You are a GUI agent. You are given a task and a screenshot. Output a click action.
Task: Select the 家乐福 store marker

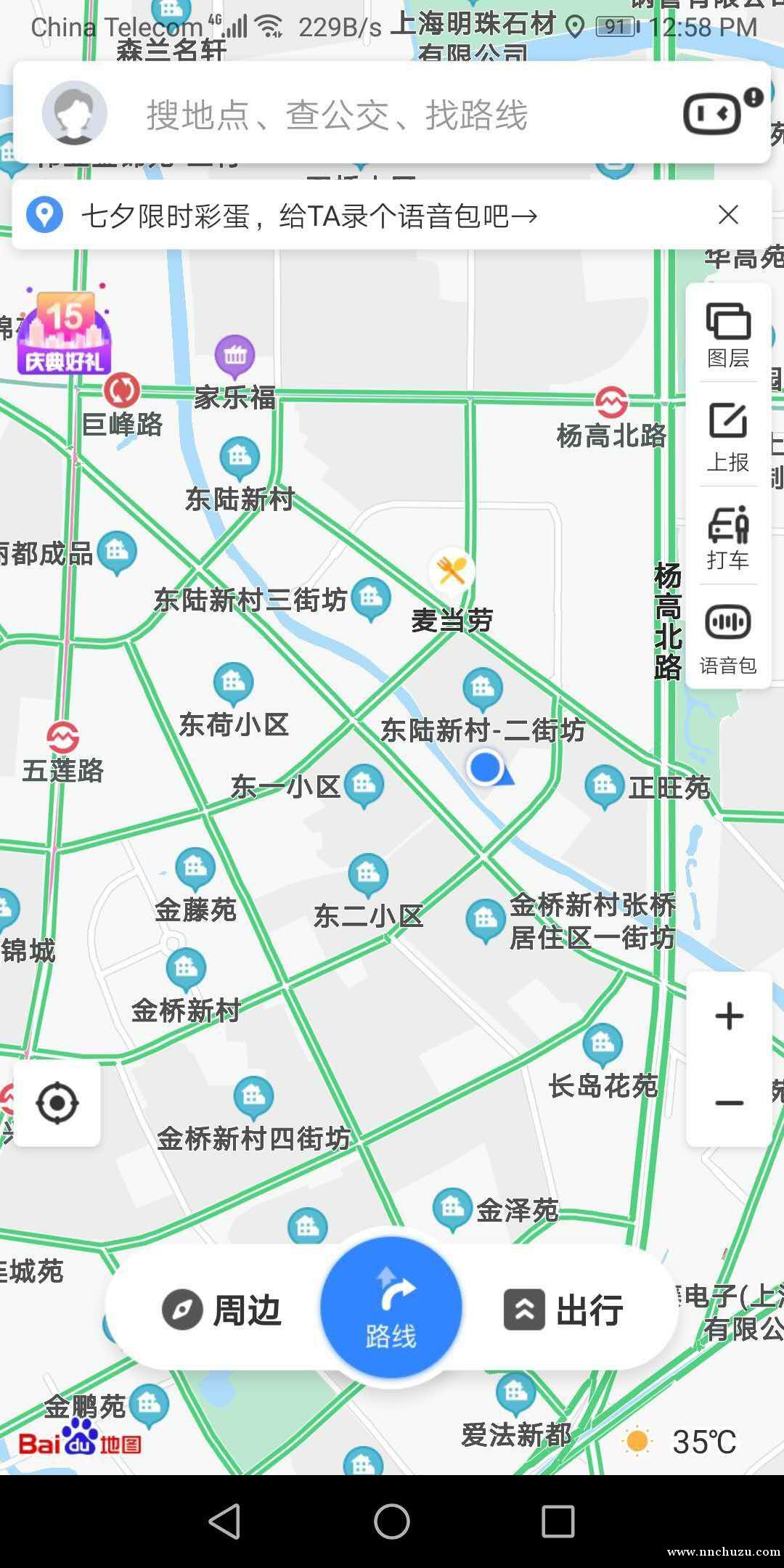pyautogui.click(x=234, y=356)
